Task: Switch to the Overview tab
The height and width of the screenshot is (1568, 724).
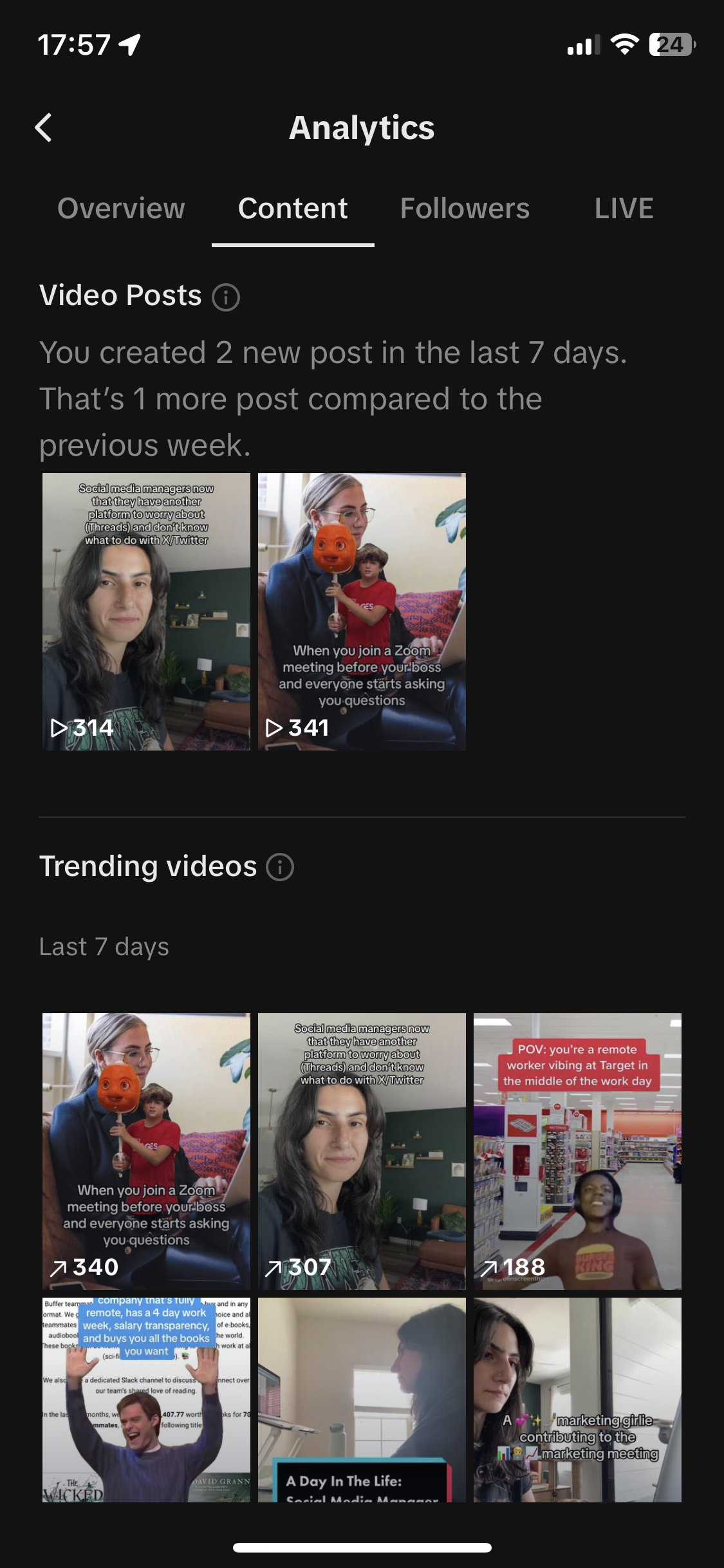Action: 121,209
